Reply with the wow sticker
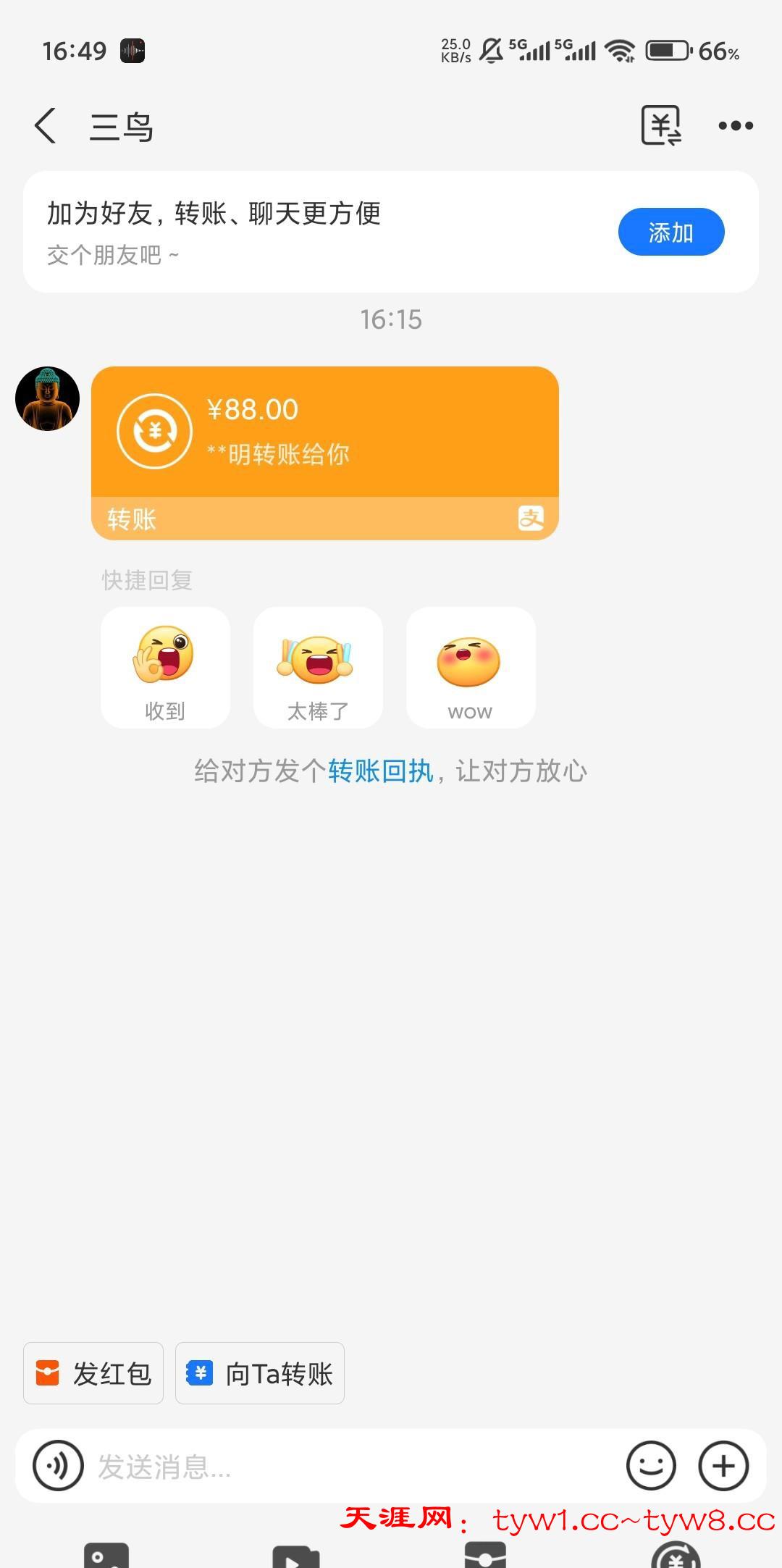Image resolution: width=782 pixels, height=1568 pixels. [x=471, y=668]
